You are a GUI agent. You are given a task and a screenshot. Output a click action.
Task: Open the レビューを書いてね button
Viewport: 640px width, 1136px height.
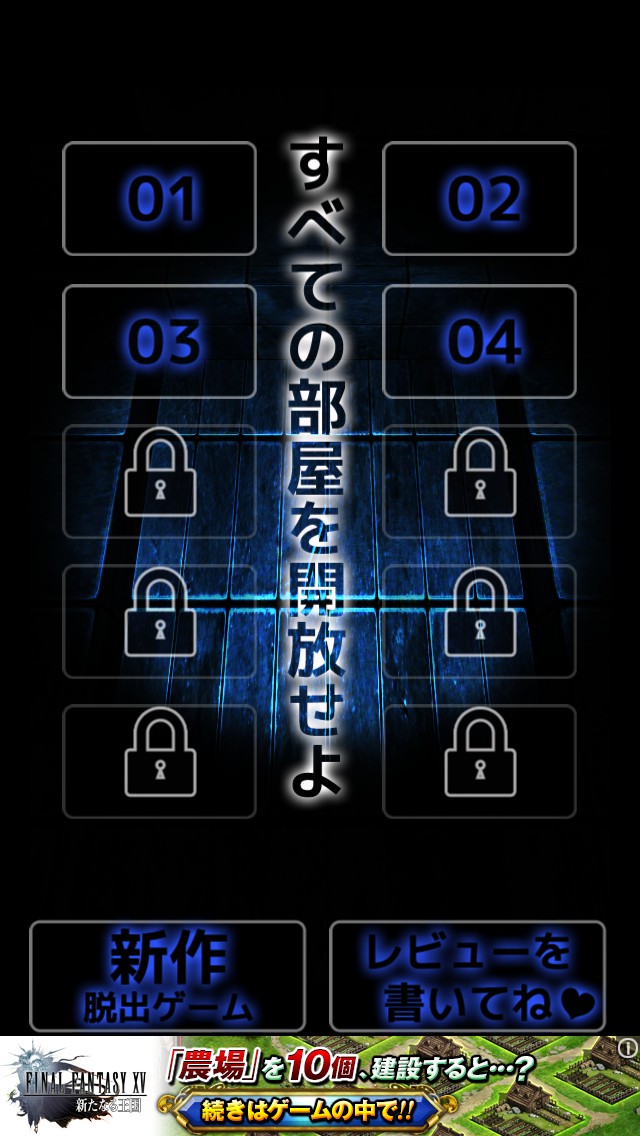467,976
